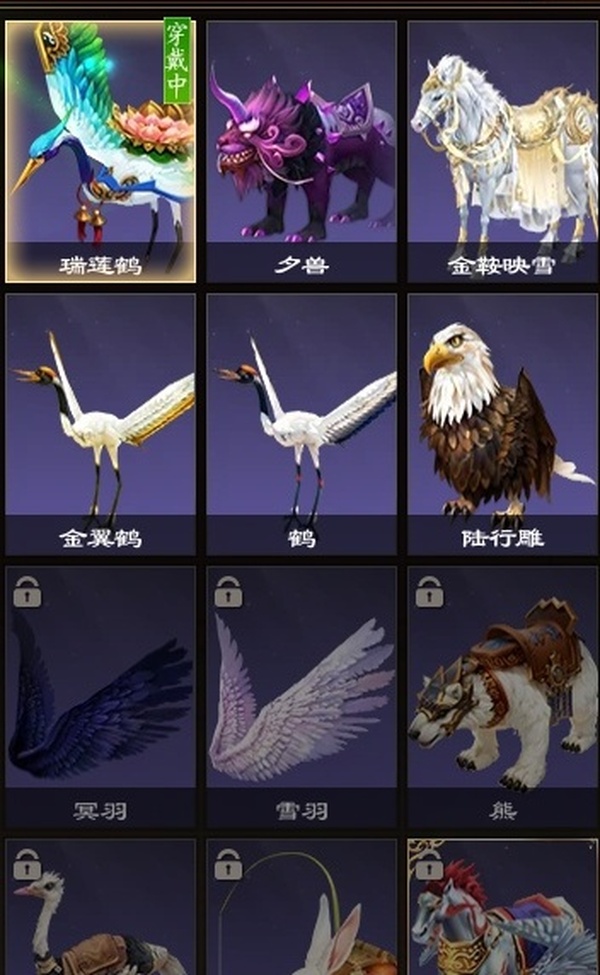View the locked 冥羽 dark wings
This screenshot has width=600, height=975.
(100, 697)
